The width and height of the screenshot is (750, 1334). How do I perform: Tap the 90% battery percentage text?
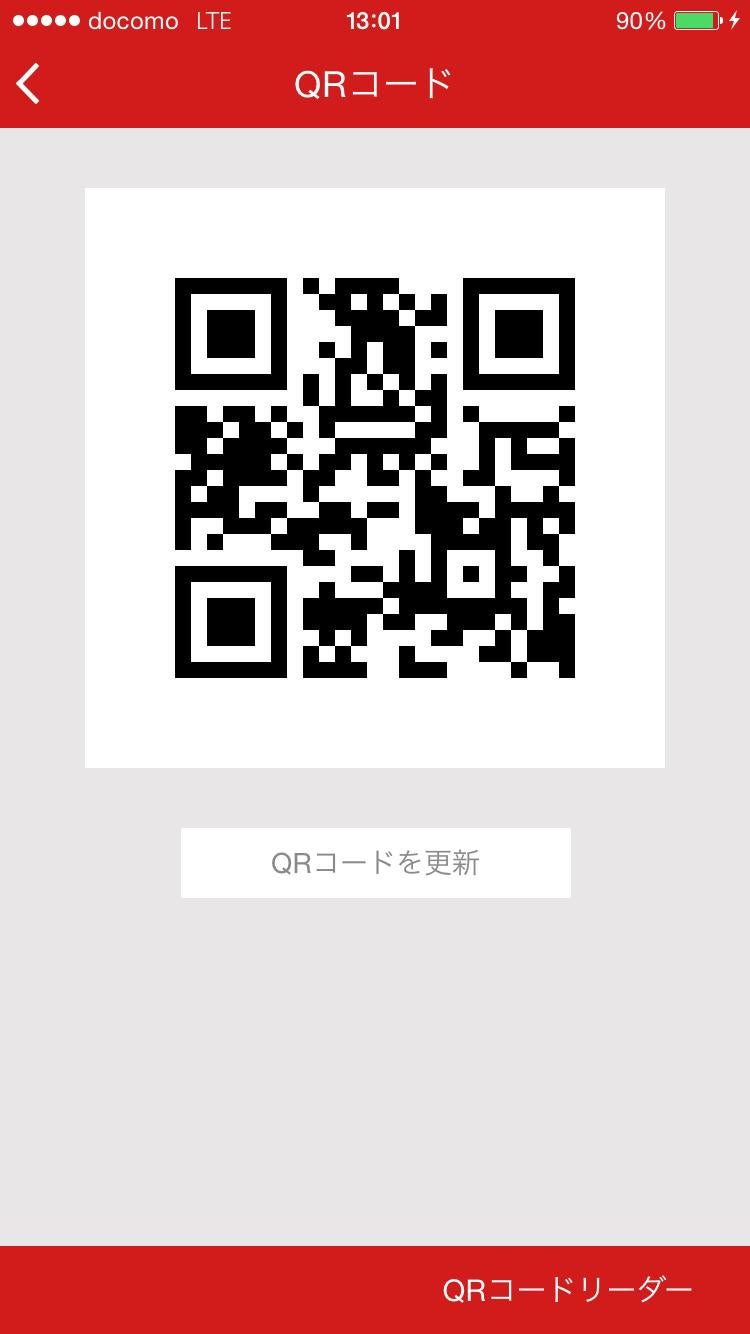(641, 19)
